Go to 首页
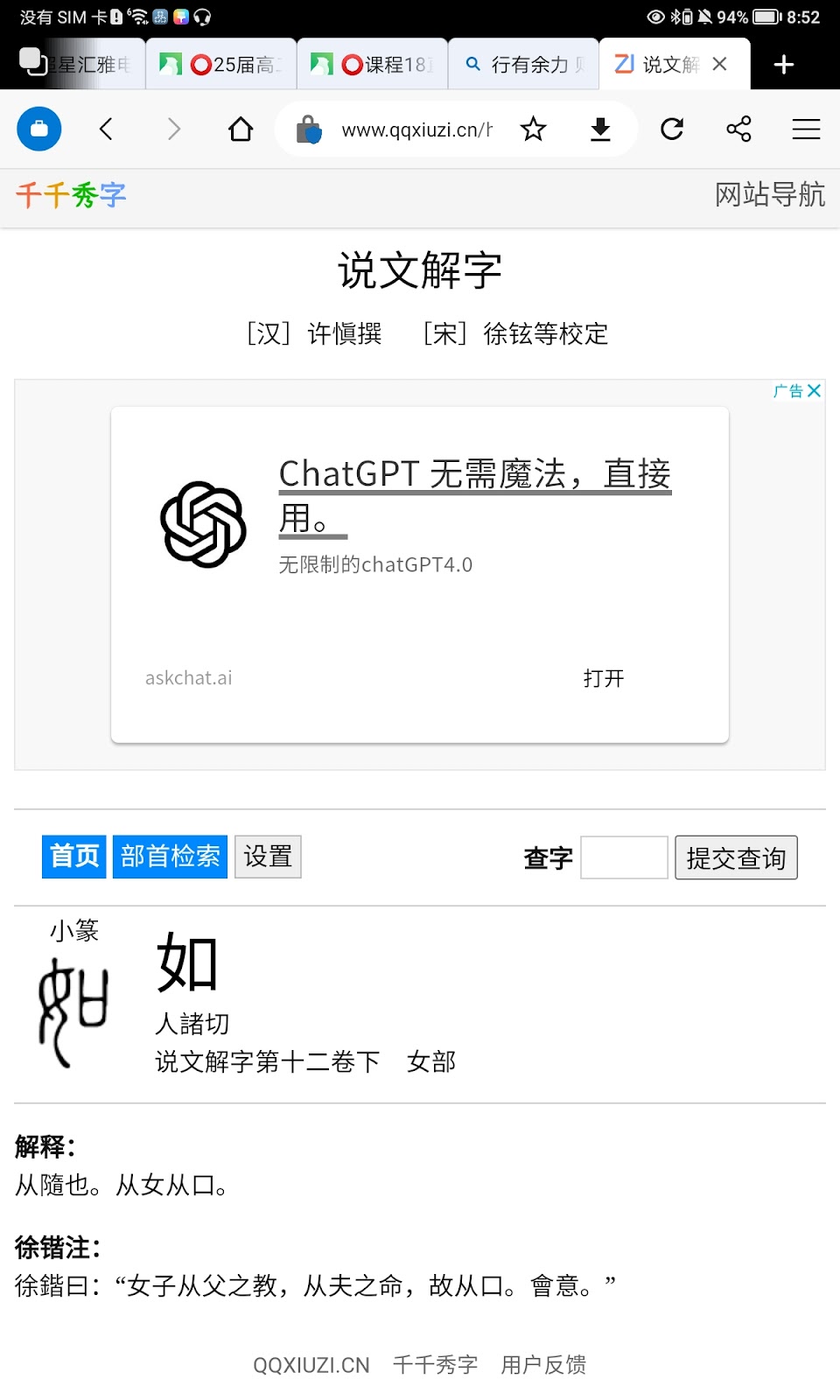840x1400 pixels. point(74,857)
